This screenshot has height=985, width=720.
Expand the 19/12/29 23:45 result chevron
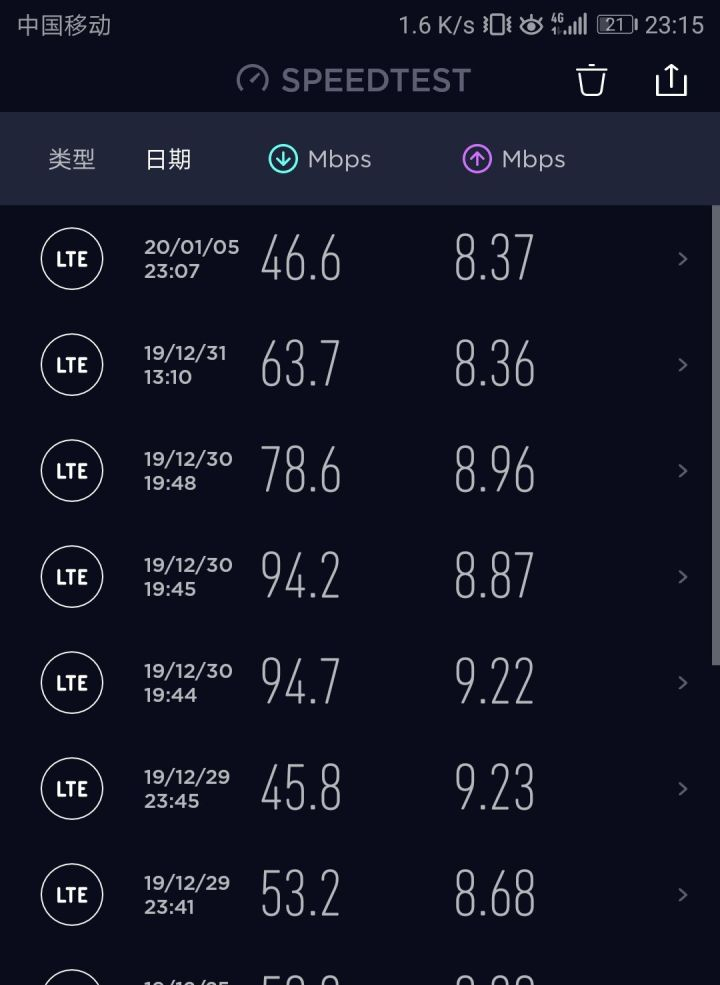click(x=683, y=788)
